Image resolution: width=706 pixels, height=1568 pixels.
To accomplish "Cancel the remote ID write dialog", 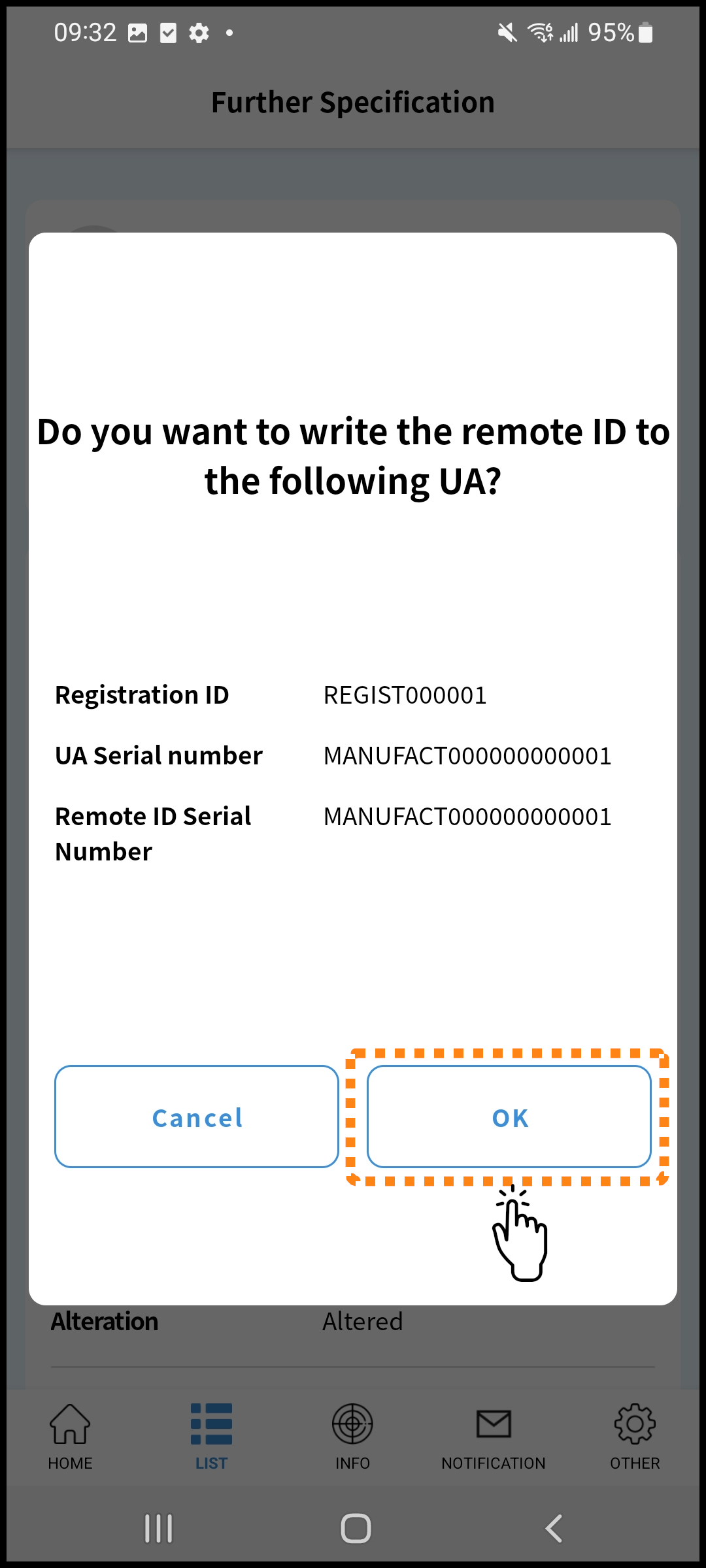I will pyautogui.click(x=197, y=1117).
